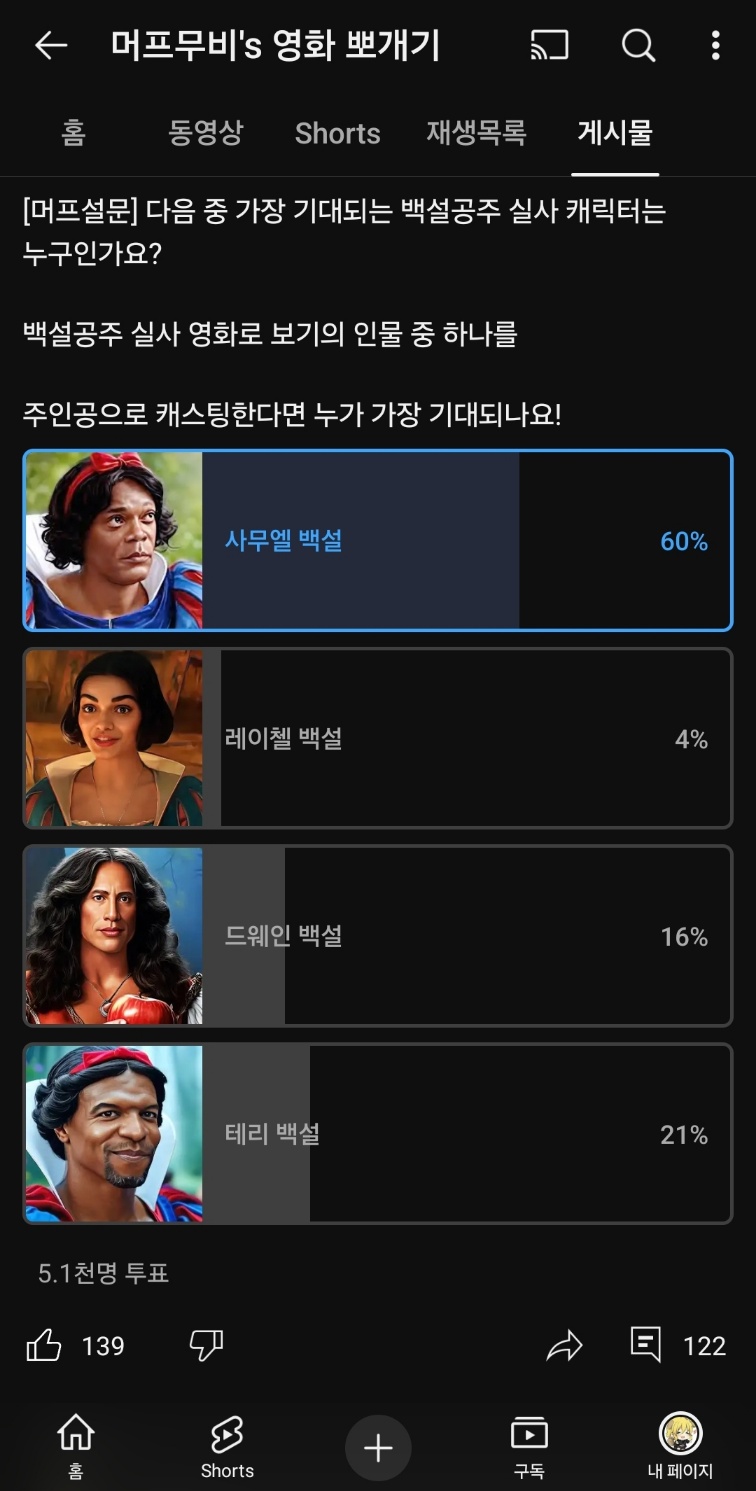Screen dimensions: 756x1491
Task: Select the 게시물 tab
Action: coord(614,133)
